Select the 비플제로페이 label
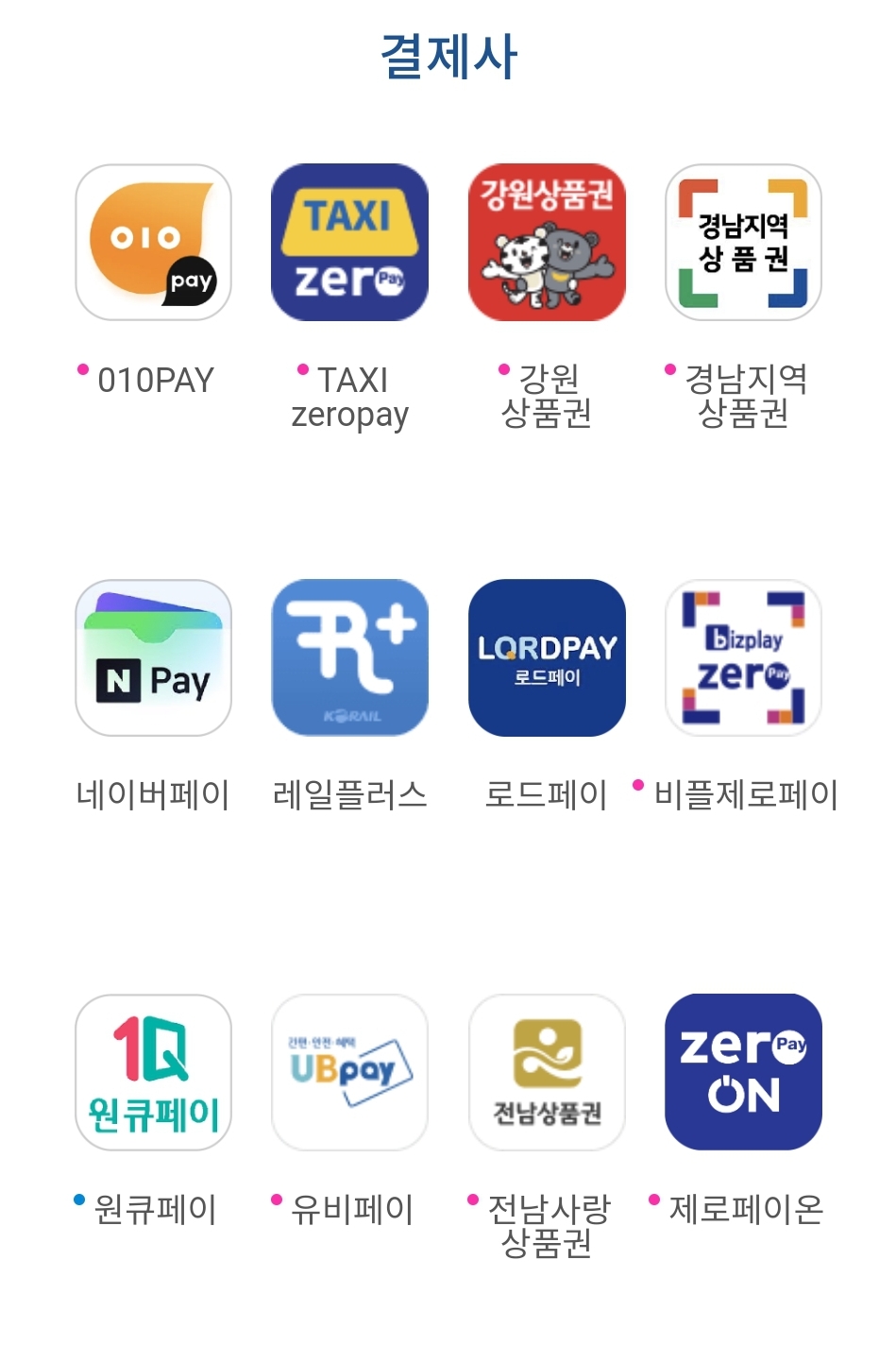This screenshot has width=896, height=1345. pyautogui.click(x=751, y=795)
